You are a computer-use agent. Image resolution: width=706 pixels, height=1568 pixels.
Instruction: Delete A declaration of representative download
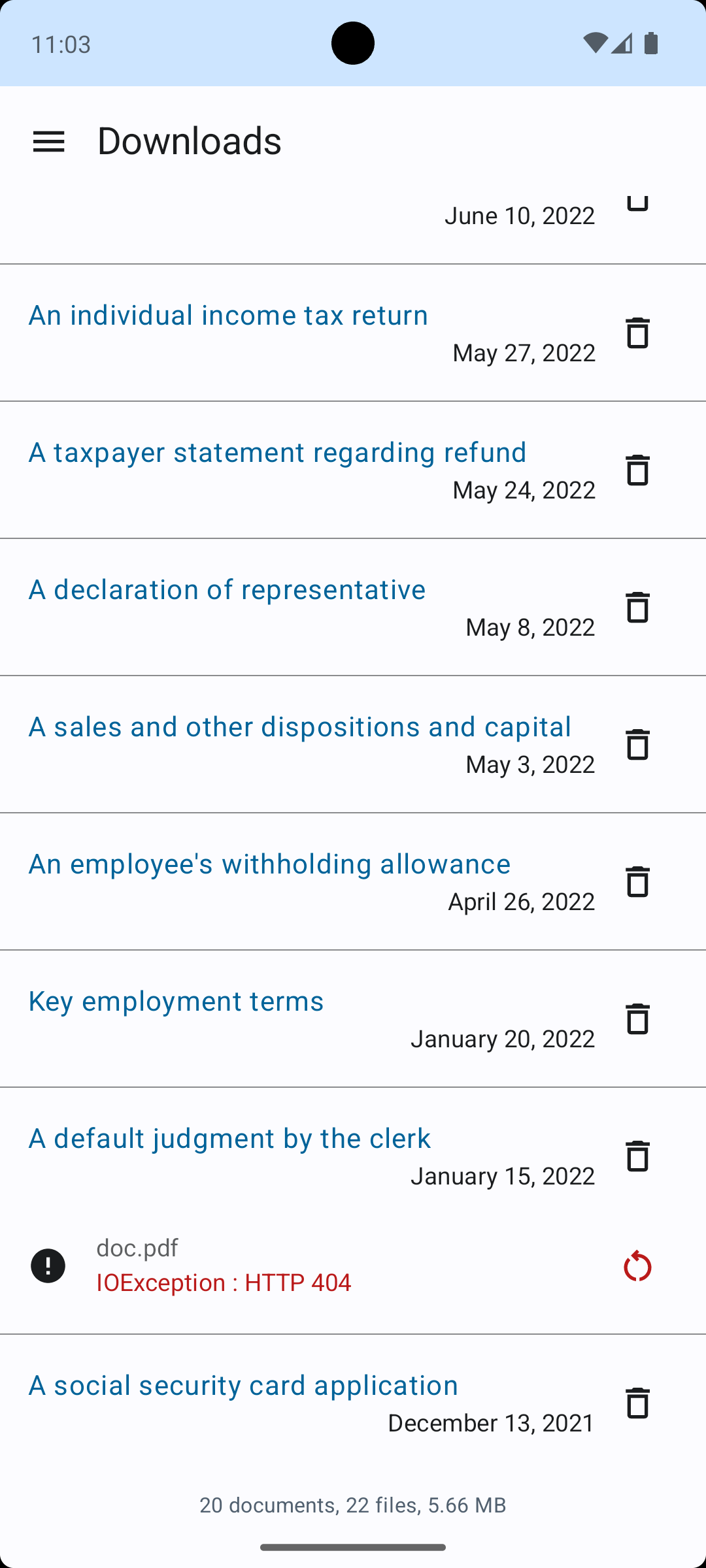[x=637, y=608]
